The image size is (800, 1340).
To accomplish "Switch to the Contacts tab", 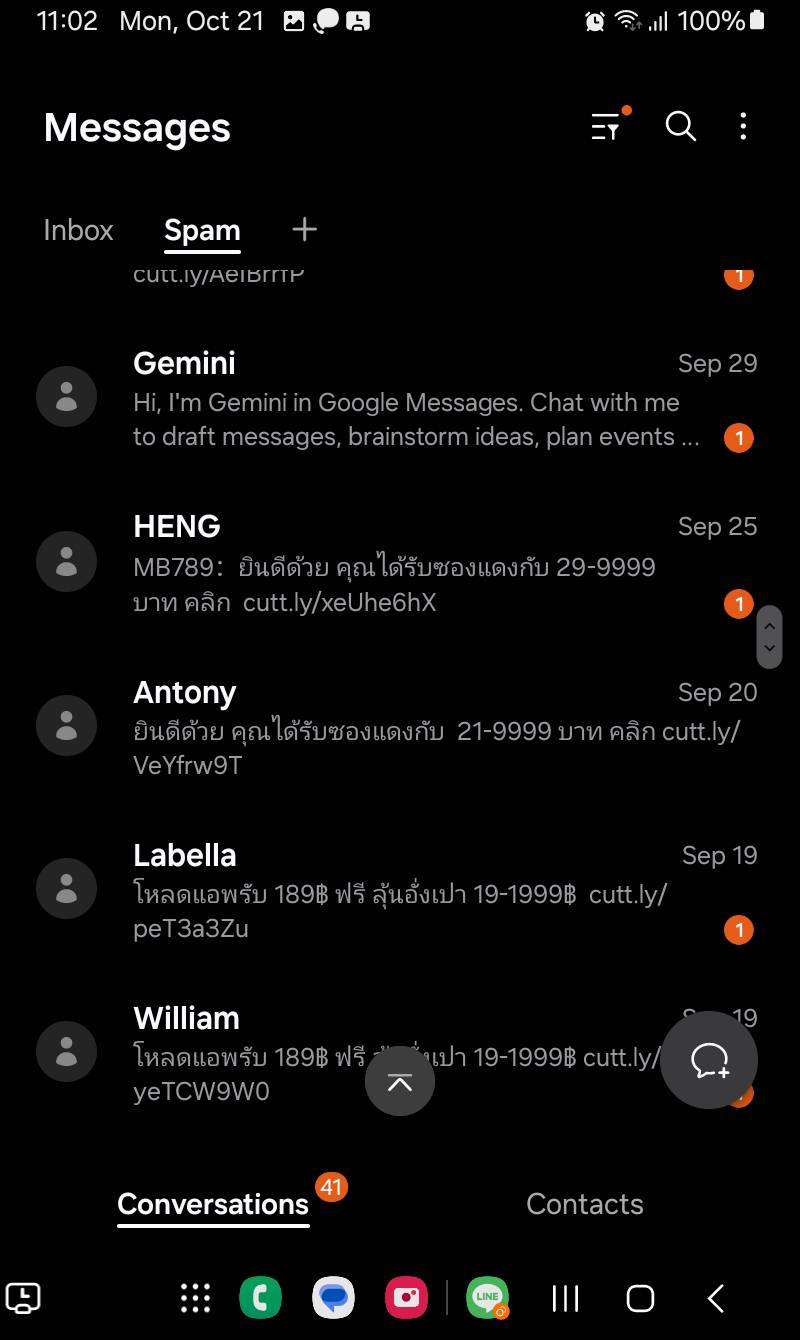I will pos(585,1204).
